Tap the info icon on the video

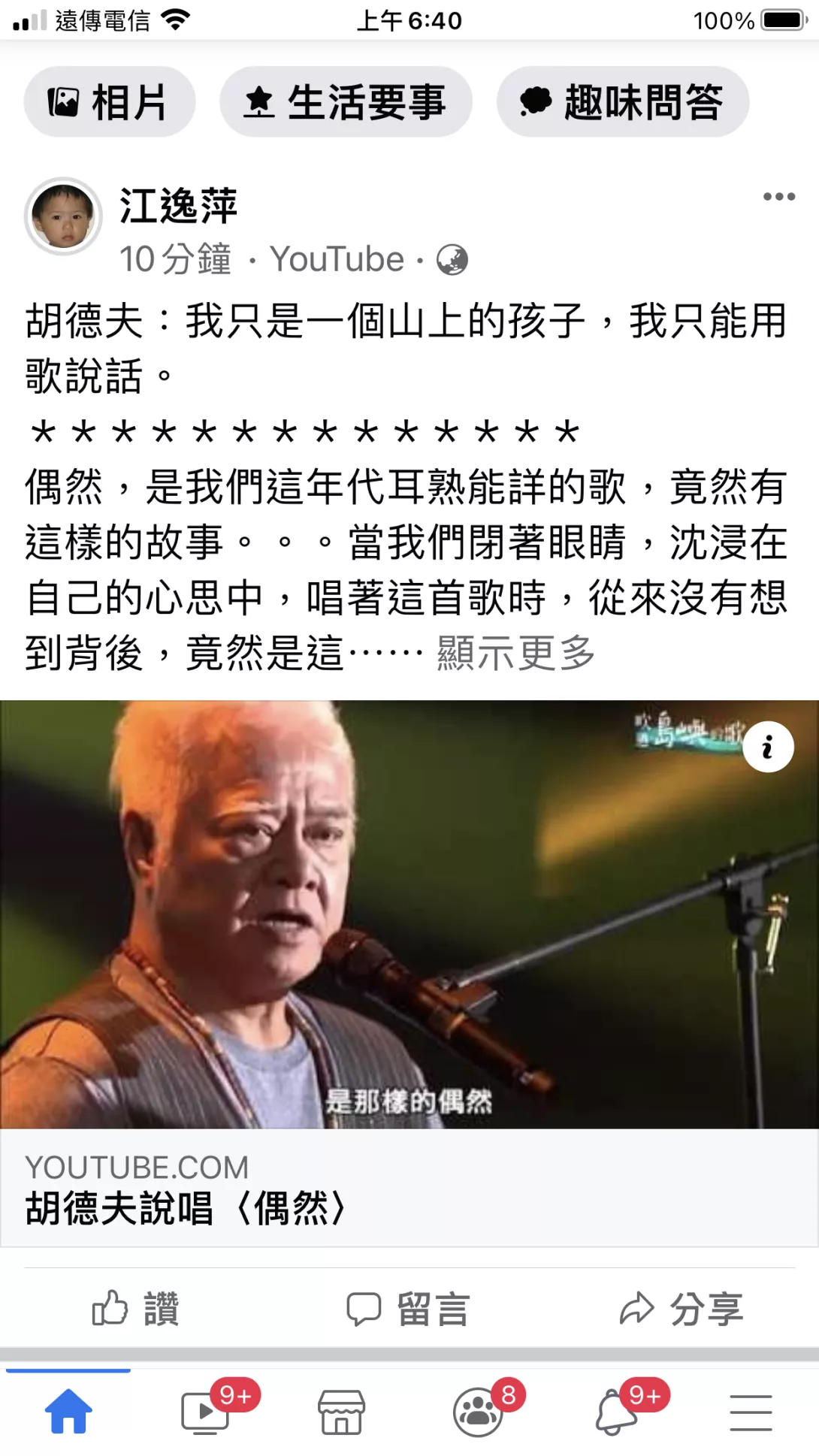tap(768, 748)
